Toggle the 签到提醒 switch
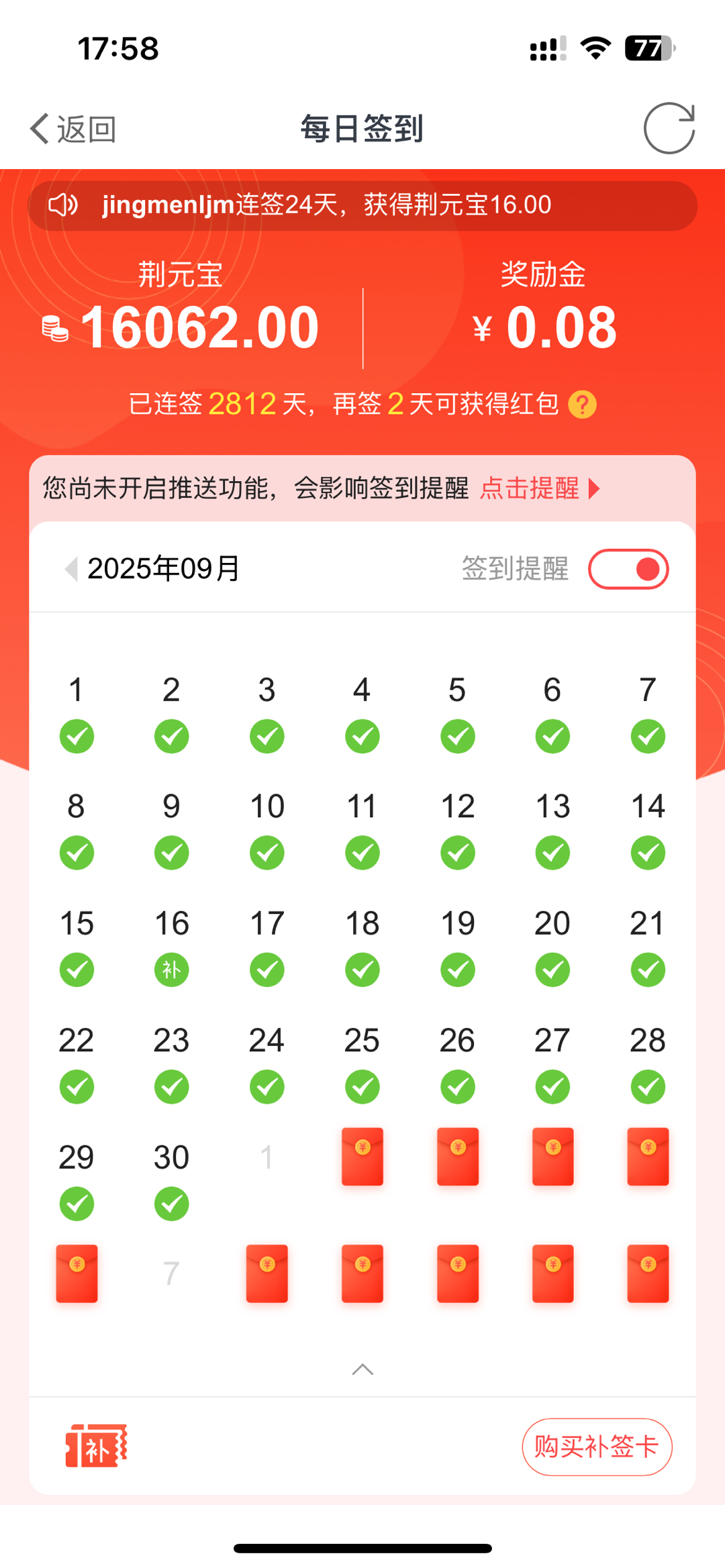The height and width of the screenshot is (1568, 725). click(x=628, y=569)
